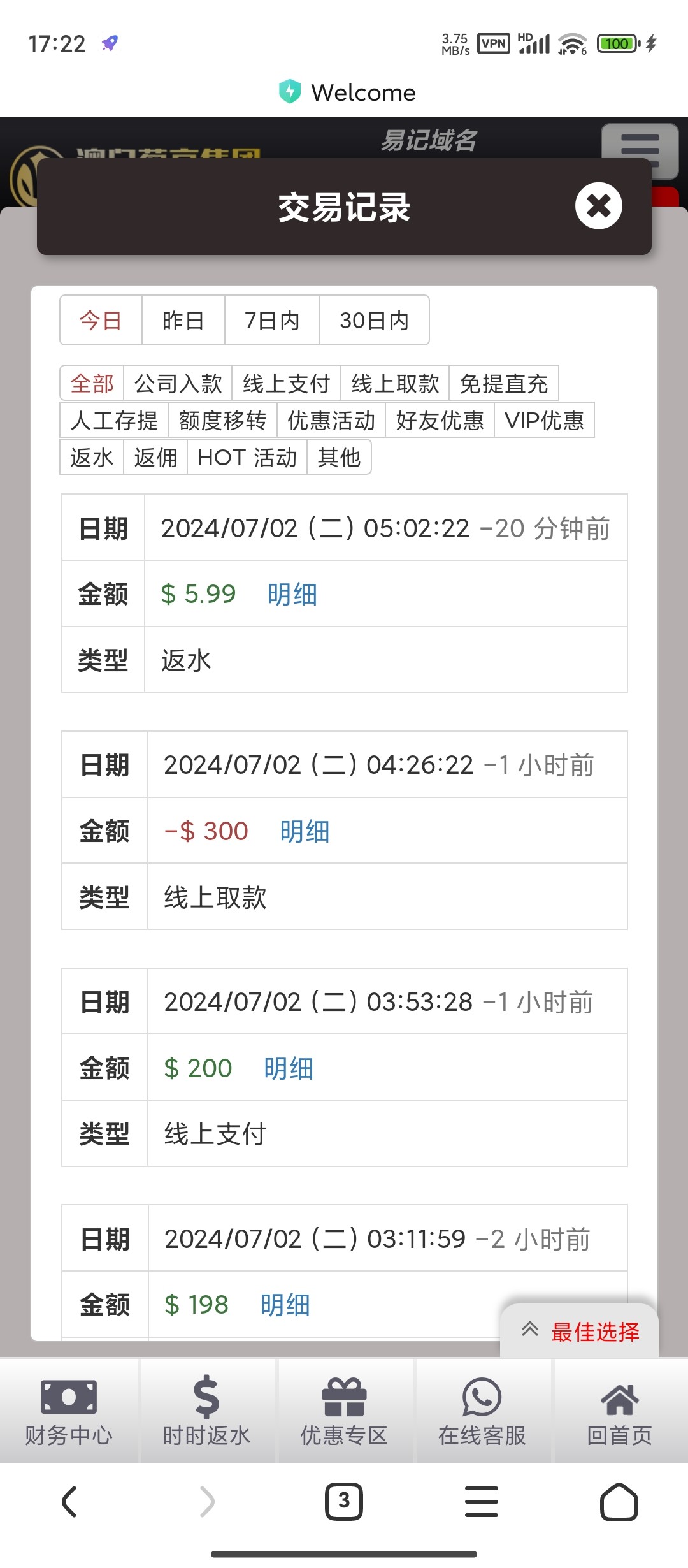Return to 回首页
This screenshot has height=1568, width=688.
619,1411
